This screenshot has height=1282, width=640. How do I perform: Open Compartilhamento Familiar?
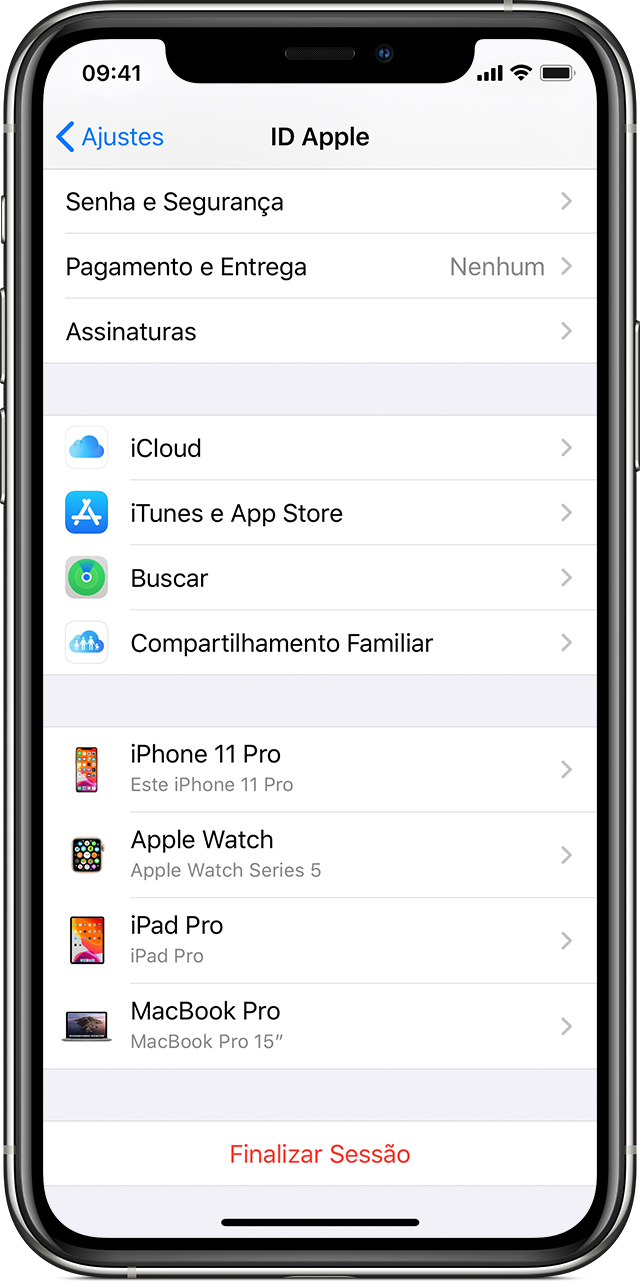319,643
